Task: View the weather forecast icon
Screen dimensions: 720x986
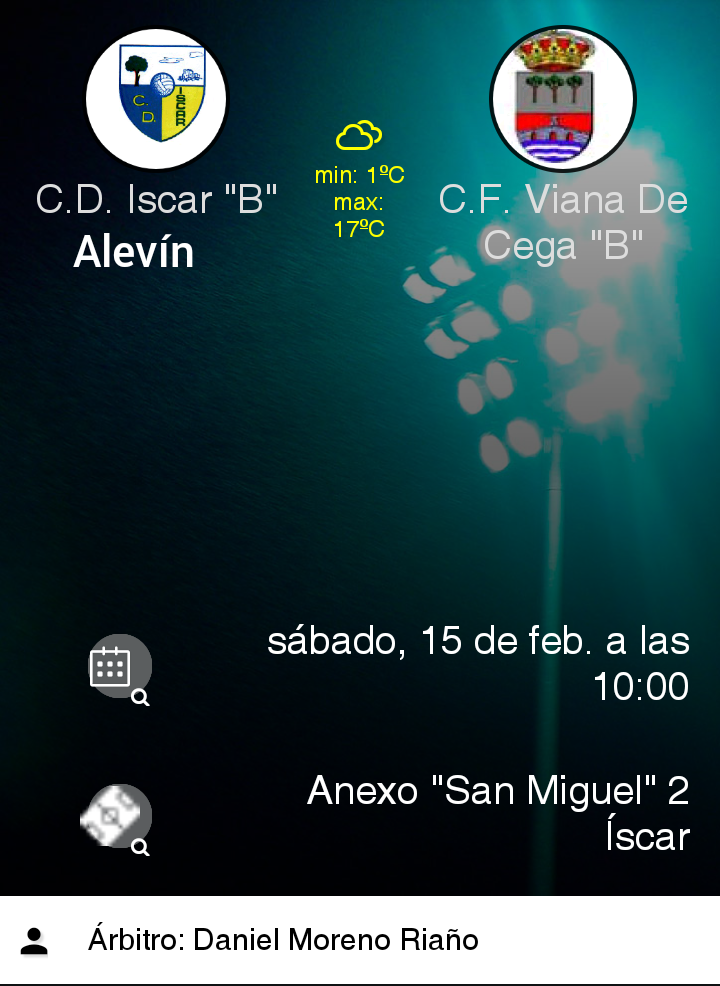Action: [359, 135]
